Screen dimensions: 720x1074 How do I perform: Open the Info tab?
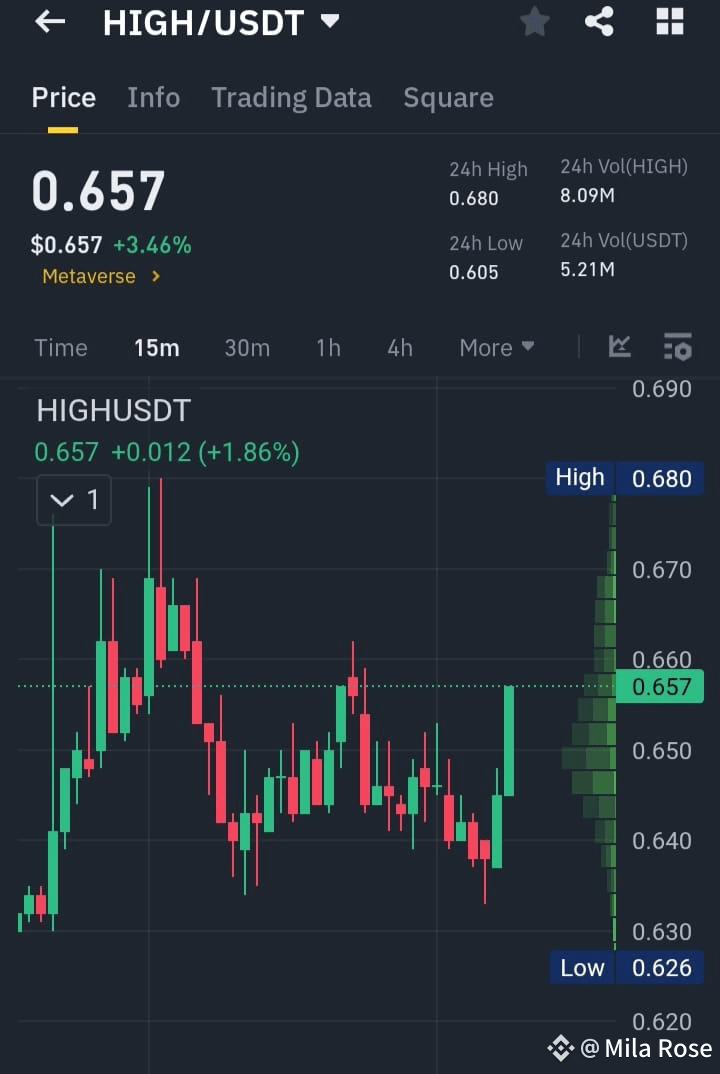[153, 97]
